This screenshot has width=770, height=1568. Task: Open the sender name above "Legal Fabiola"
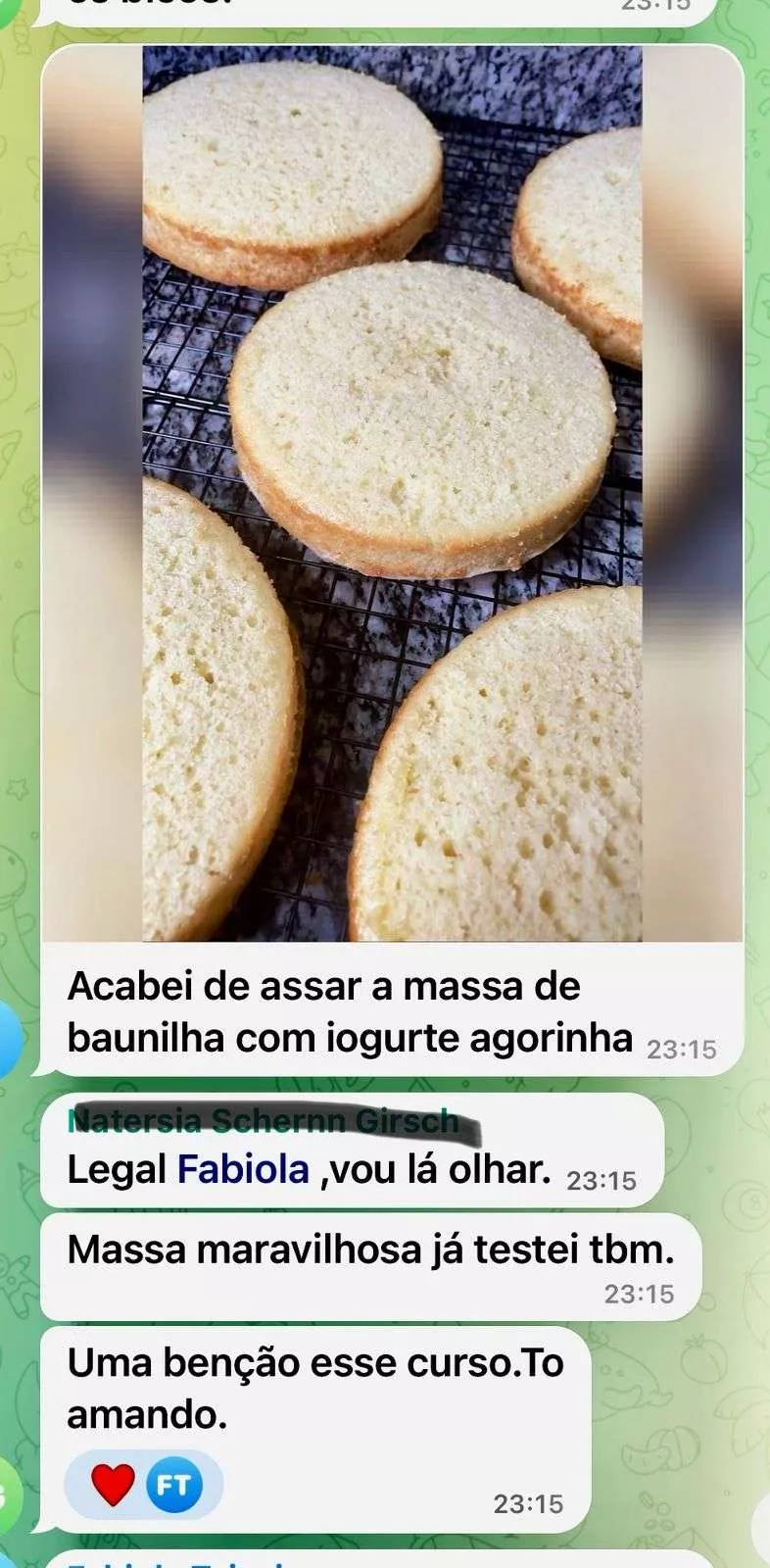tap(263, 1121)
